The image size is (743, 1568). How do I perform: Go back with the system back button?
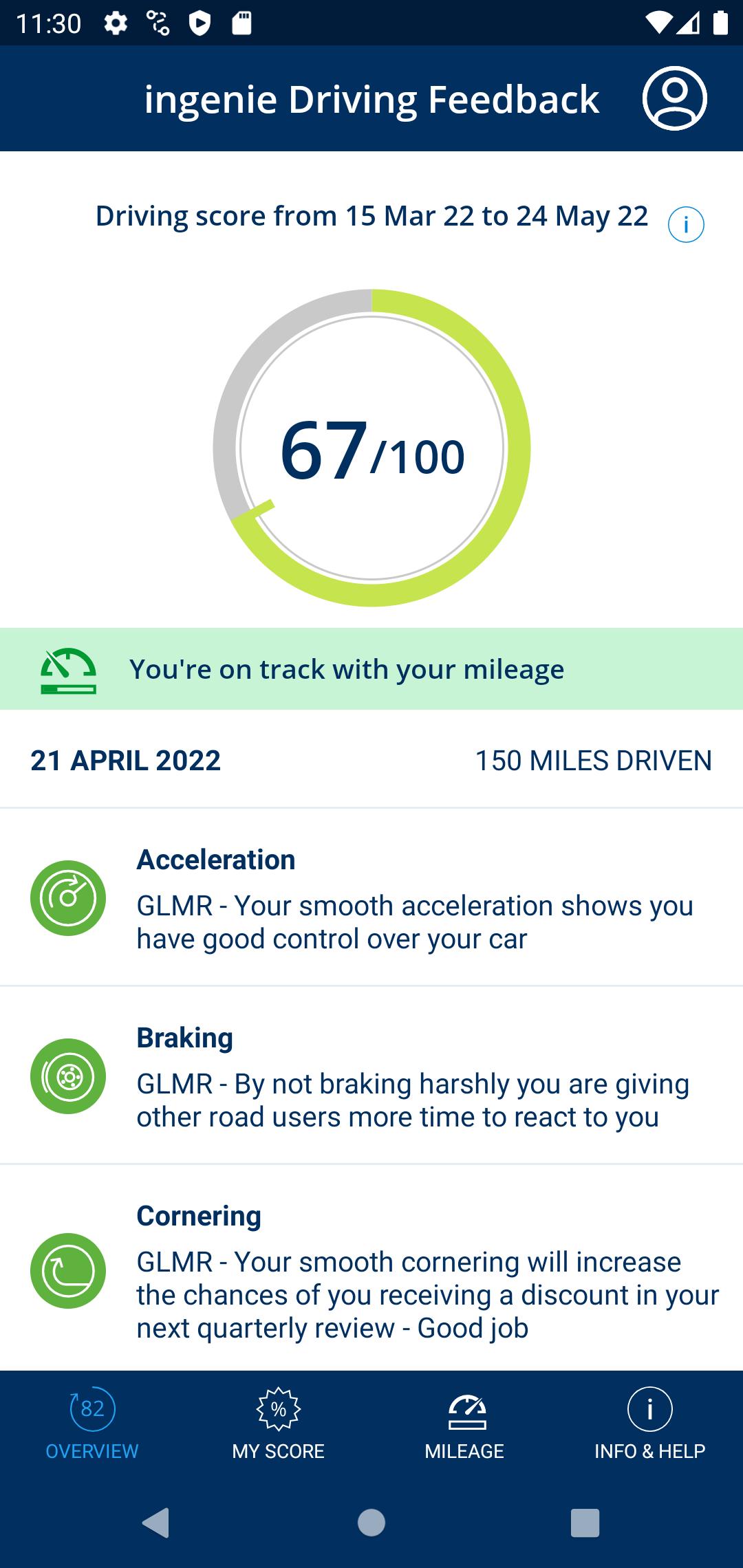click(156, 1523)
